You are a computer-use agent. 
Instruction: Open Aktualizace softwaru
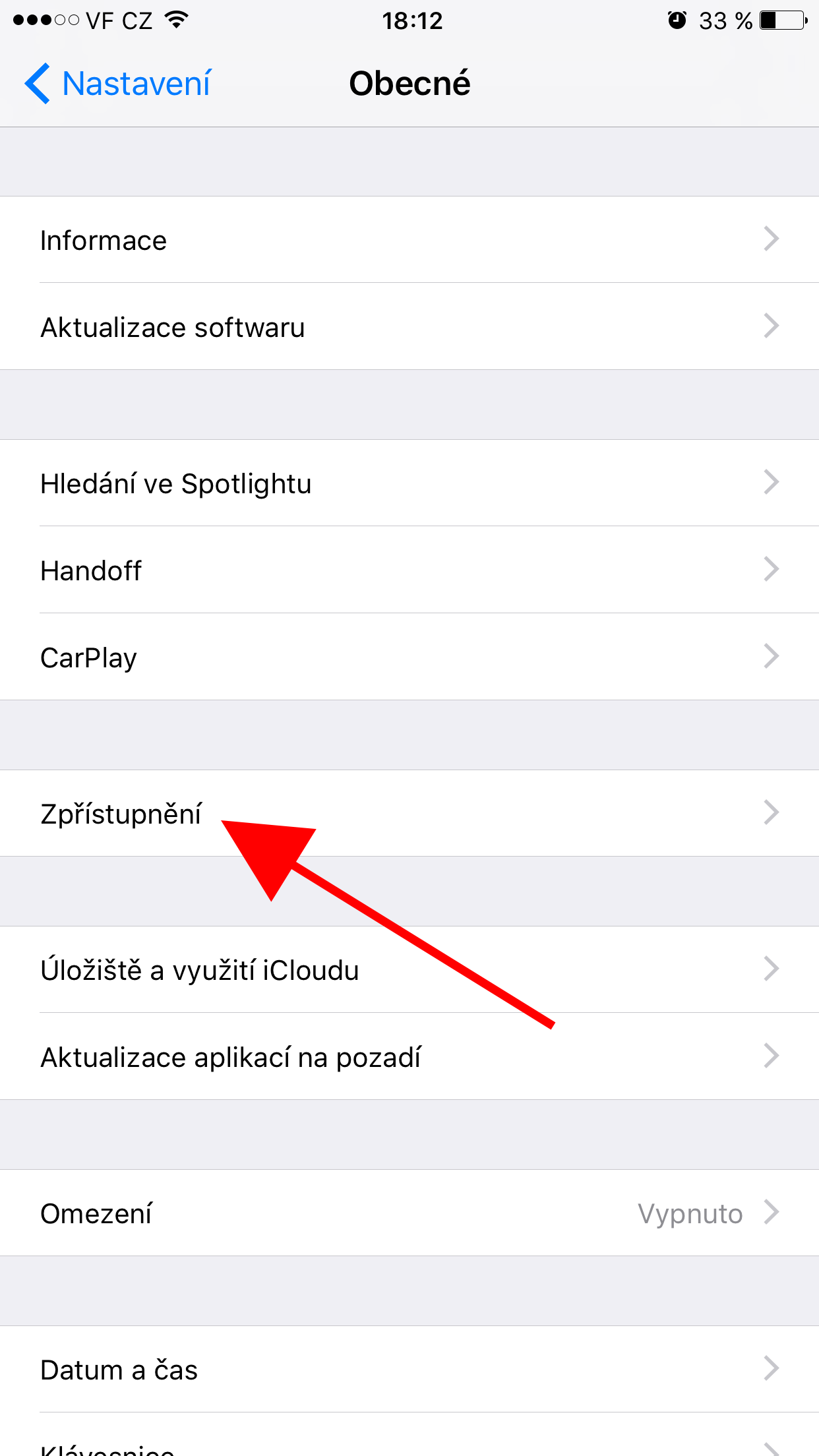[409, 327]
